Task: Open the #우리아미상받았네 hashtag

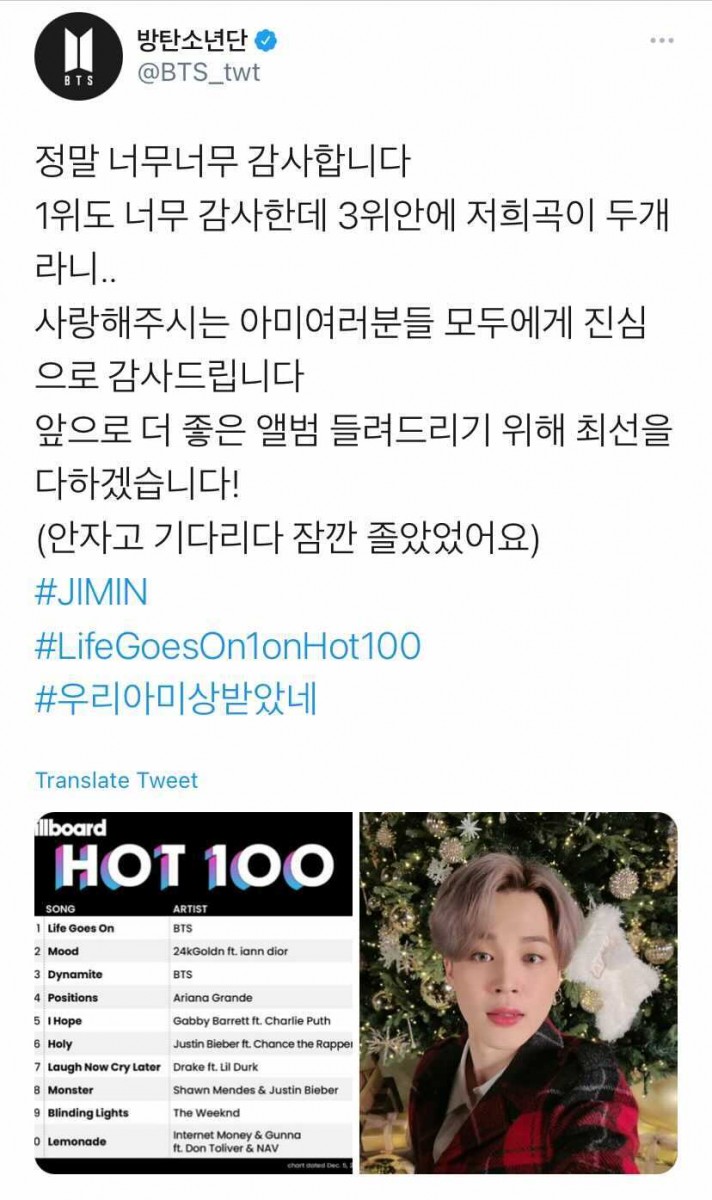Action: (175, 700)
